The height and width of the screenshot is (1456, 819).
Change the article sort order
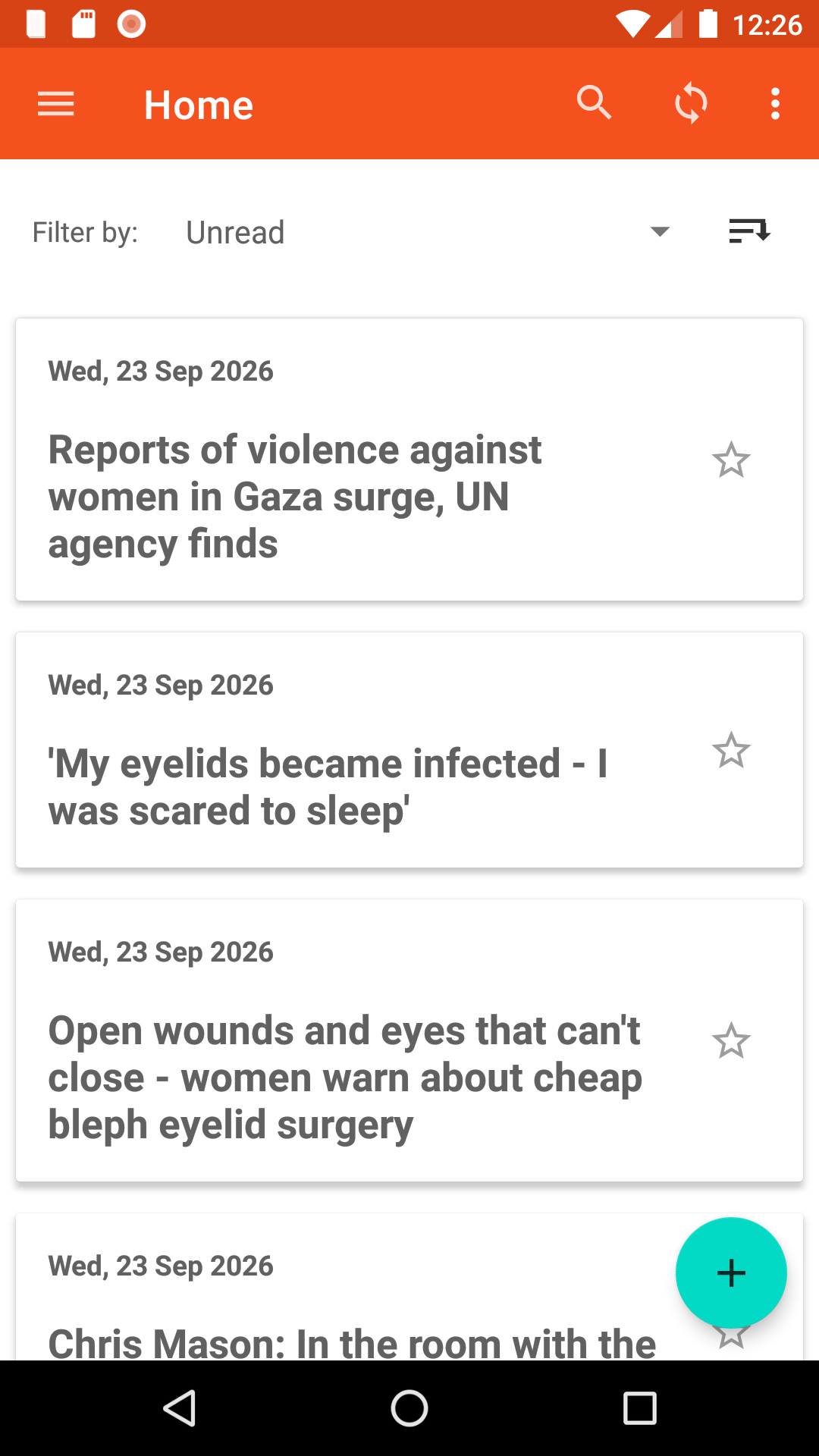pyautogui.click(x=749, y=231)
